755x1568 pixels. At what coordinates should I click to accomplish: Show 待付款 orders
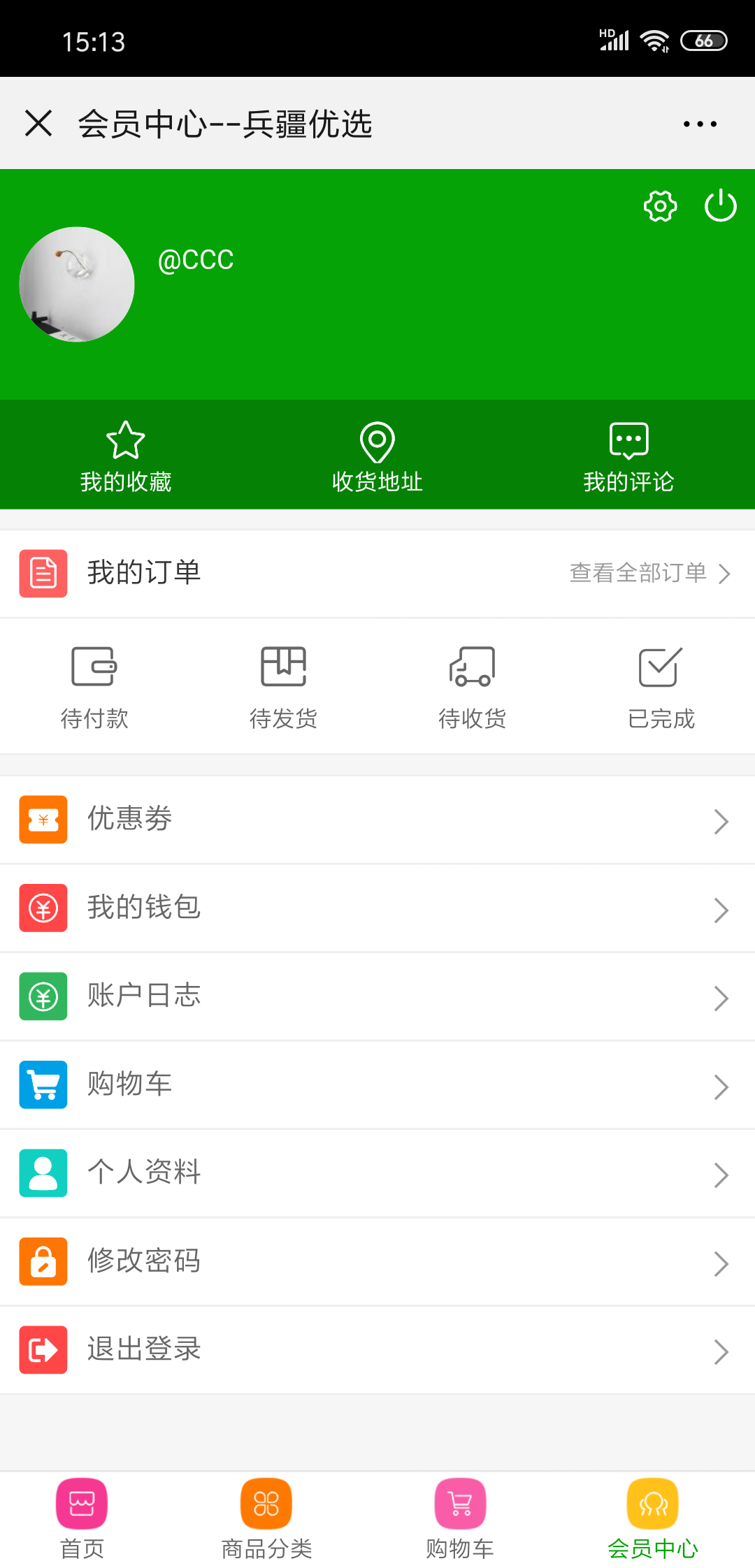coord(94,686)
